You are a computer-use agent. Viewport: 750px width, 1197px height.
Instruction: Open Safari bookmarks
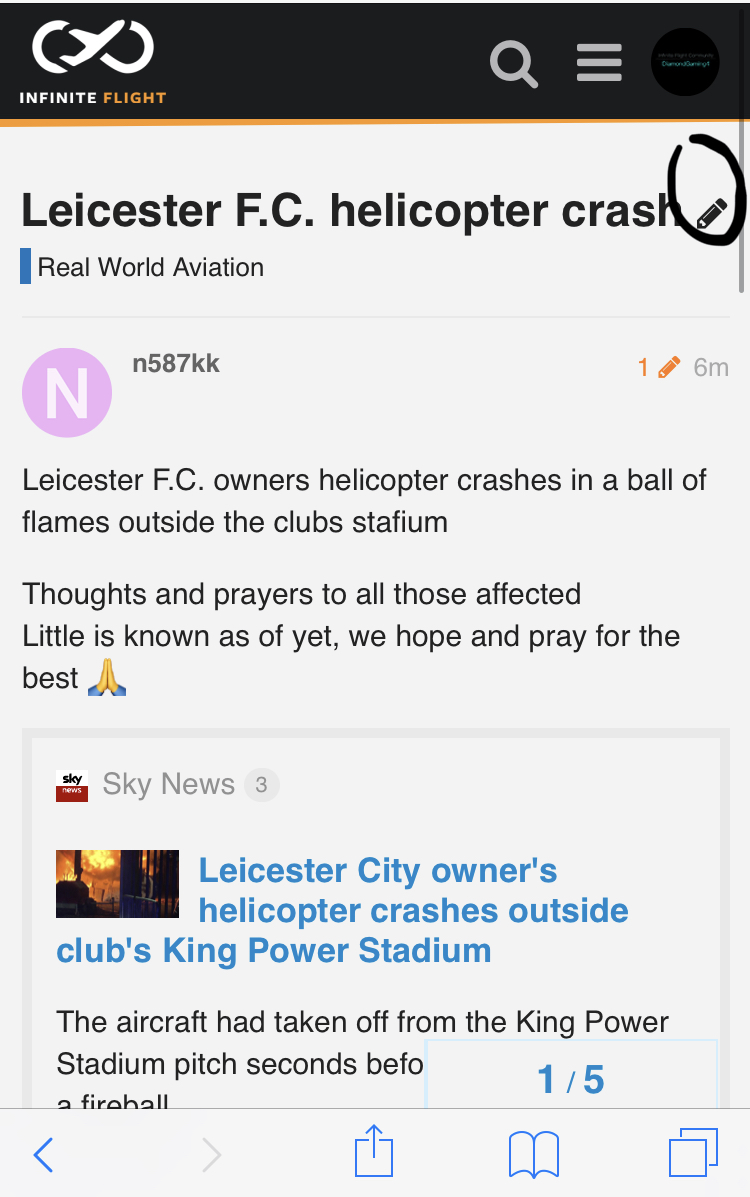coord(533,1155)
